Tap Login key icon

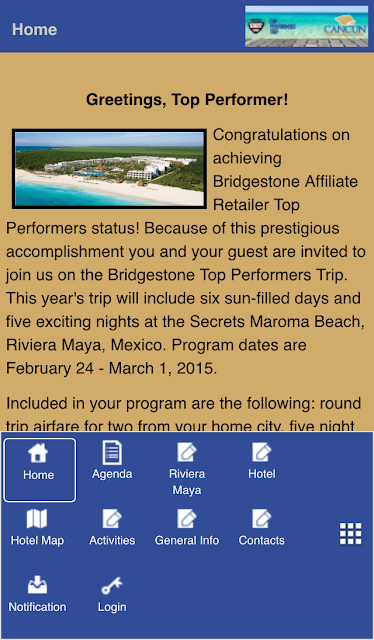click(112, 586)
